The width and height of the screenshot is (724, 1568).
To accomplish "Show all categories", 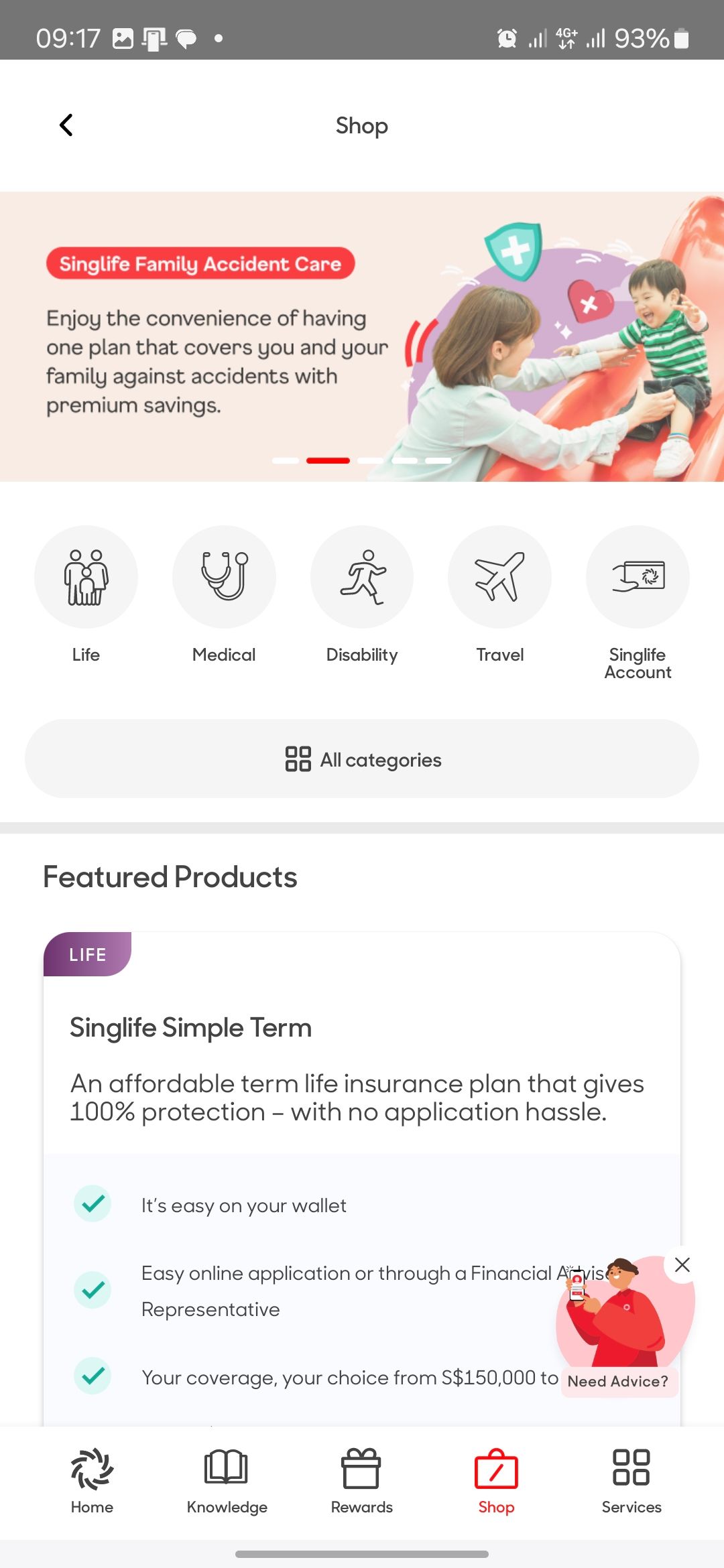I will pyautogui.click(x=362, y=759).
